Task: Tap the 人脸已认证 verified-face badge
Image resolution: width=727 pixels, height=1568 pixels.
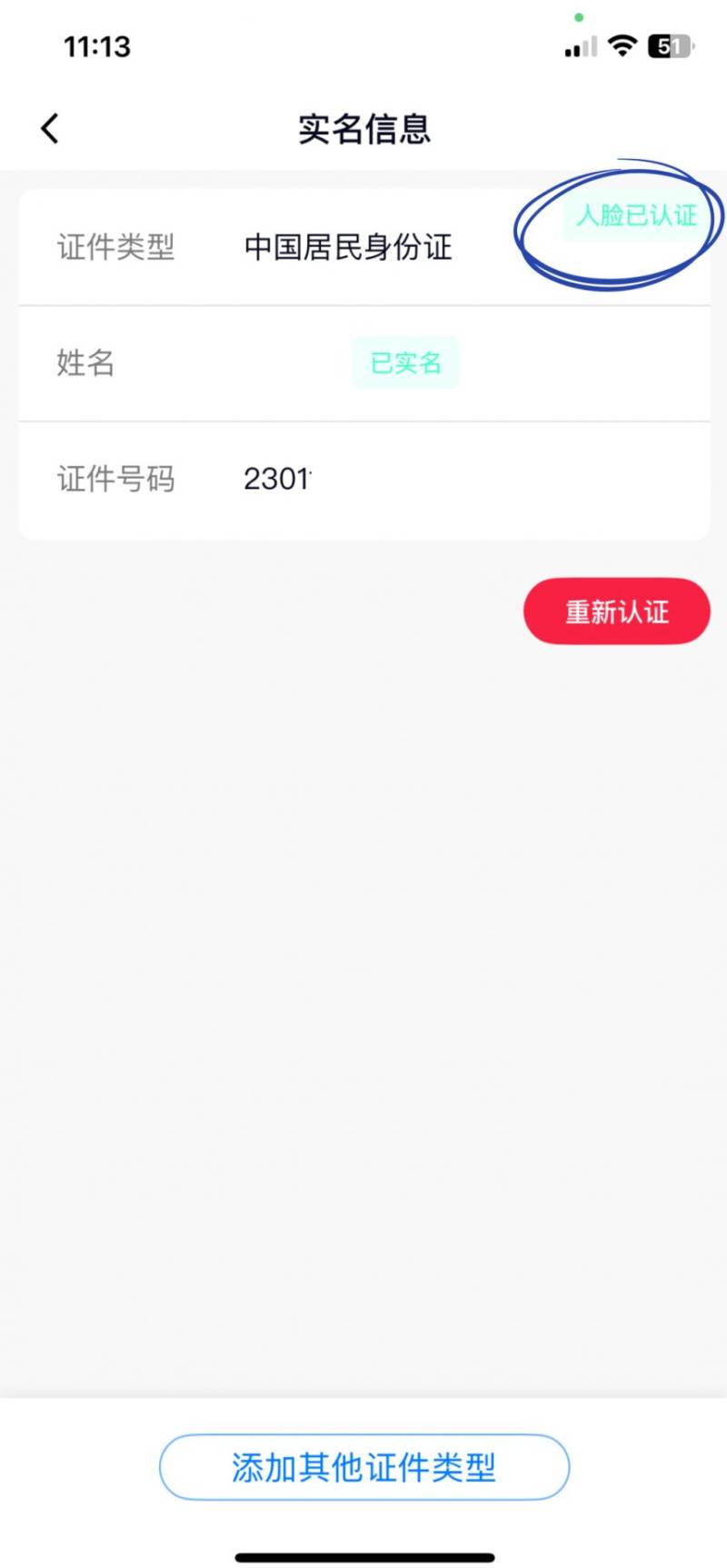Action: pyautogui.click(x=636, y=216)
